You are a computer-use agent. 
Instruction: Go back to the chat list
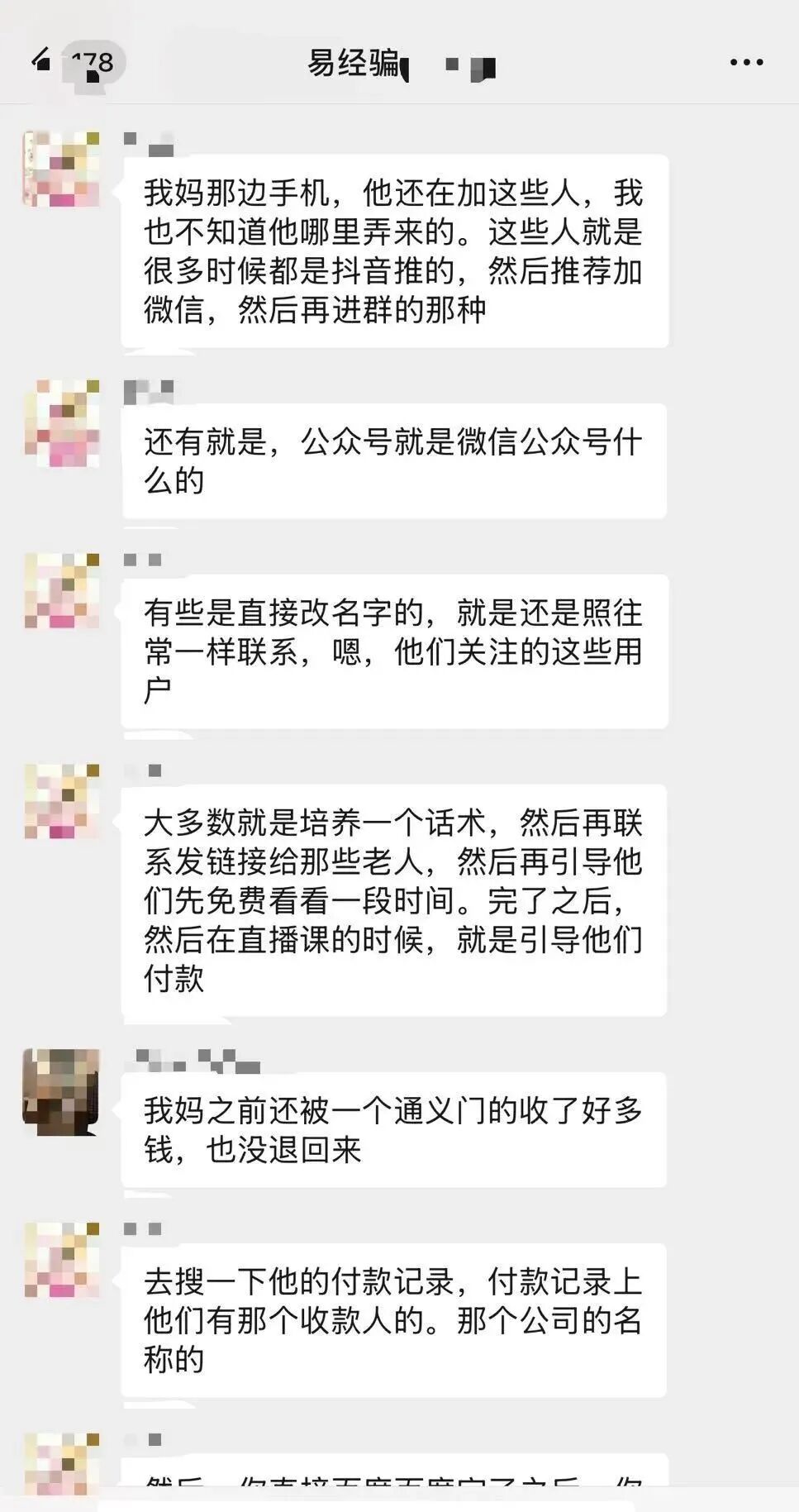pyautogui.click(x=41, y=60)
